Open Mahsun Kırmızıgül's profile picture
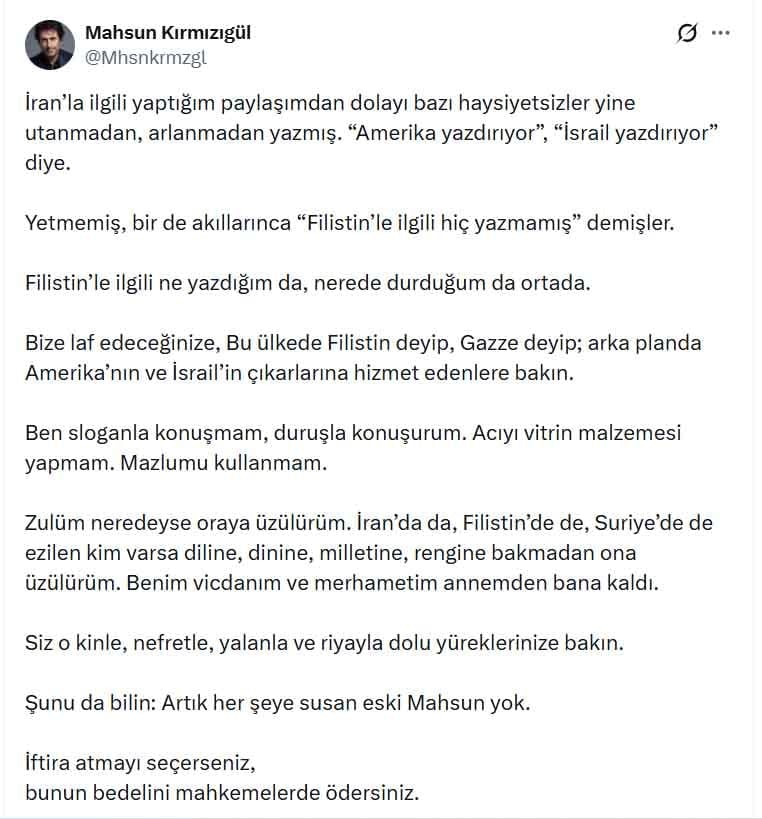762x819 pixels. 50,45
